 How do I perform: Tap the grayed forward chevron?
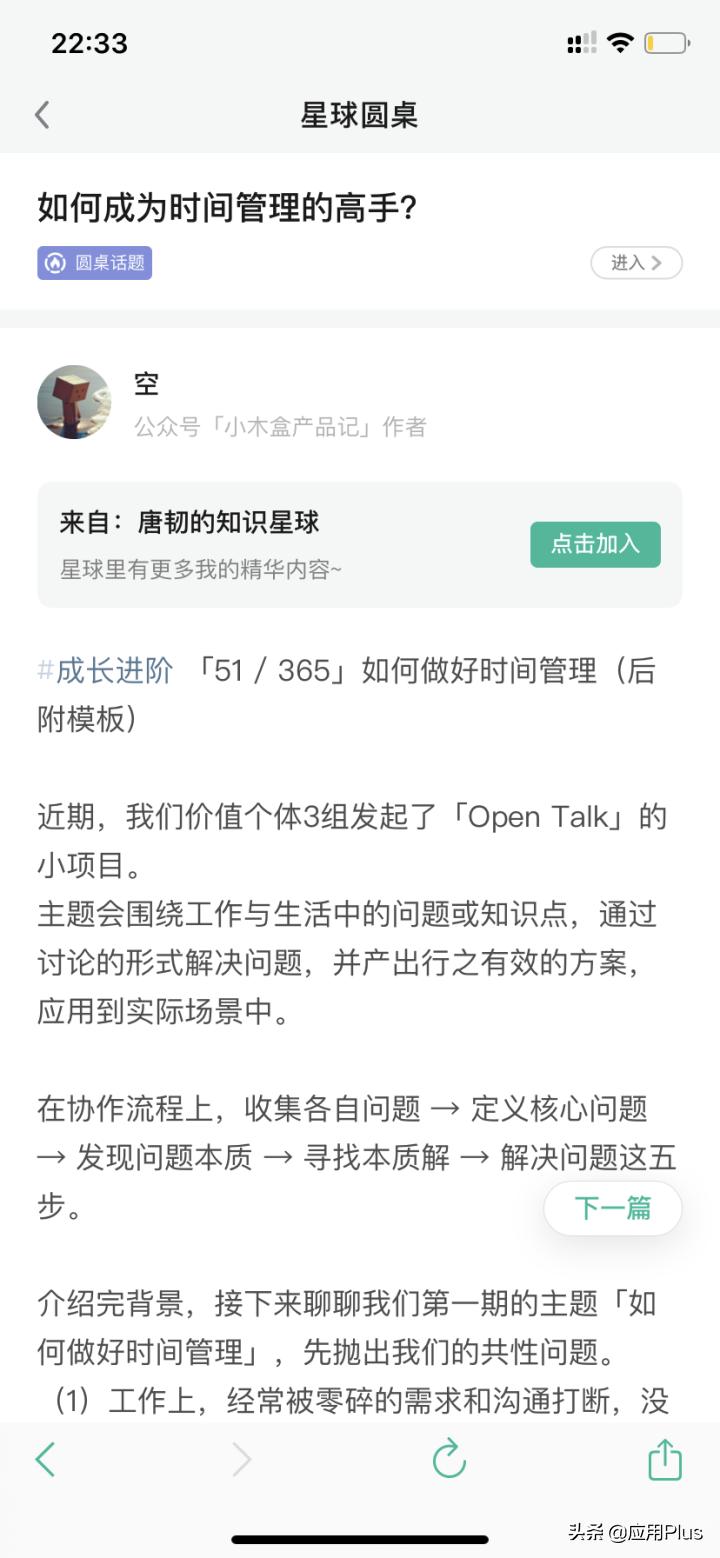pyautogui.click(x=240, y=1459)
